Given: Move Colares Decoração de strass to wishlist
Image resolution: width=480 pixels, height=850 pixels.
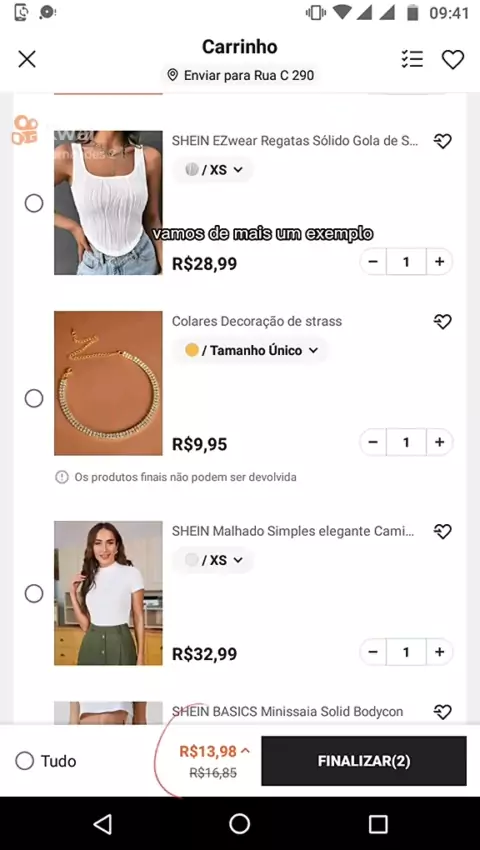Looking at the screenshot, I should (x=443, y=322).
